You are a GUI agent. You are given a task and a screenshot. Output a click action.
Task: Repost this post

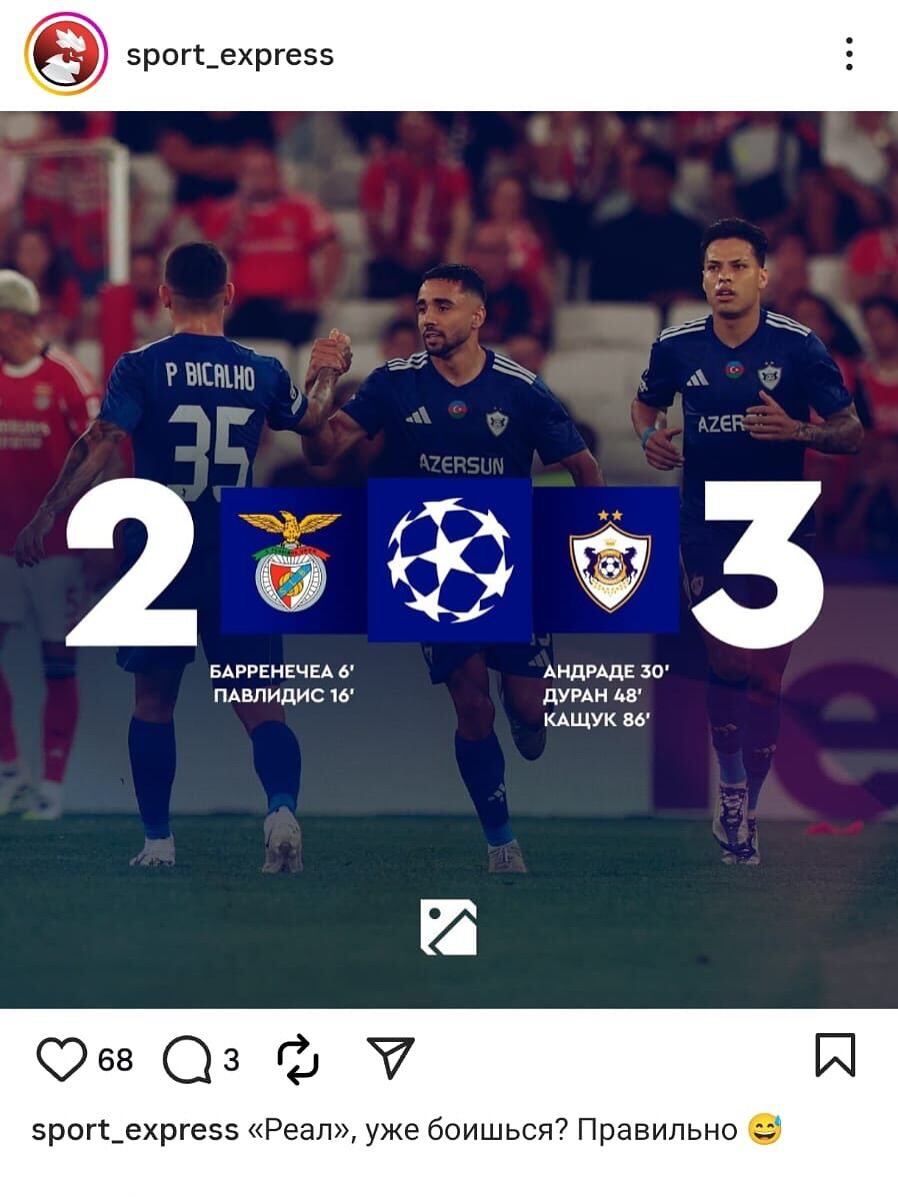[297, 1059]
